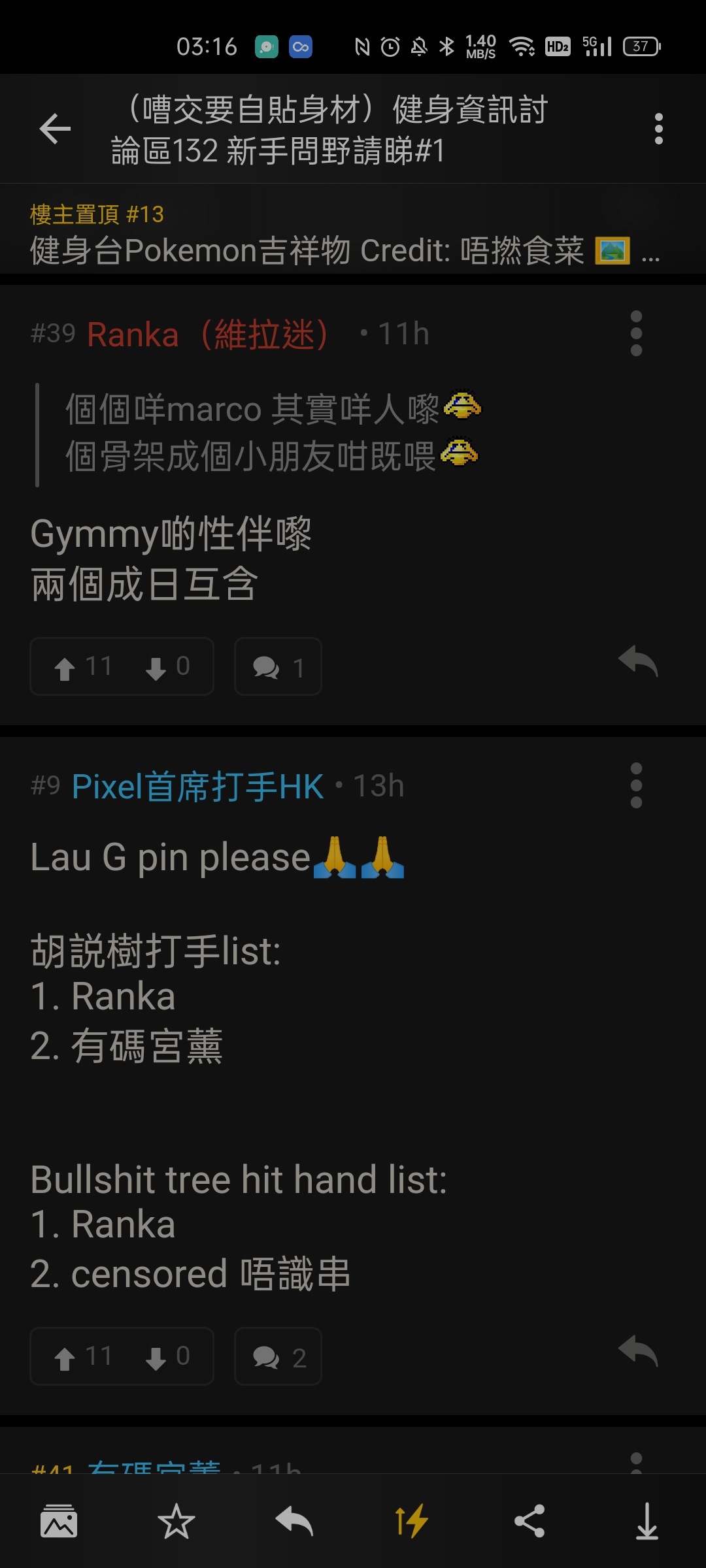Viewport: 706px width, 1568px height.
Task: Open the pinned post #13 banner
Action: (353, 233)
